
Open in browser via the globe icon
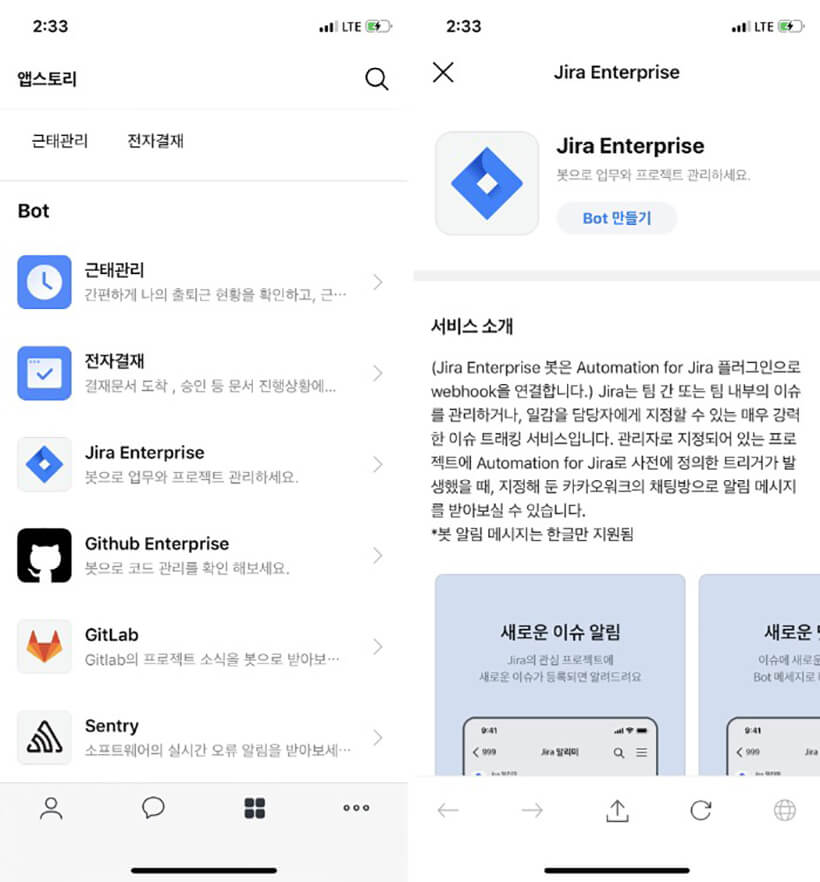[x=785, y=810]
